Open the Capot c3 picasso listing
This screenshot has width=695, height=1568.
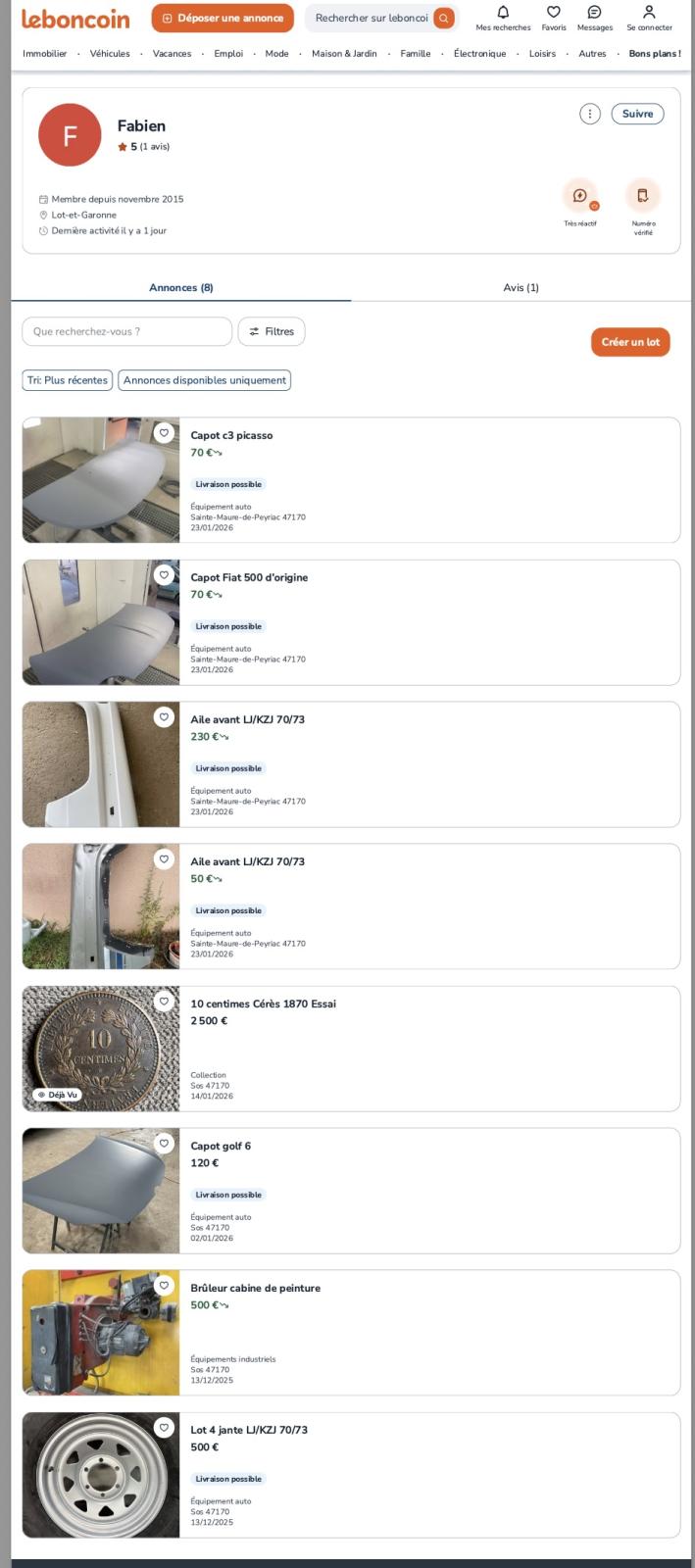[231, 435]
